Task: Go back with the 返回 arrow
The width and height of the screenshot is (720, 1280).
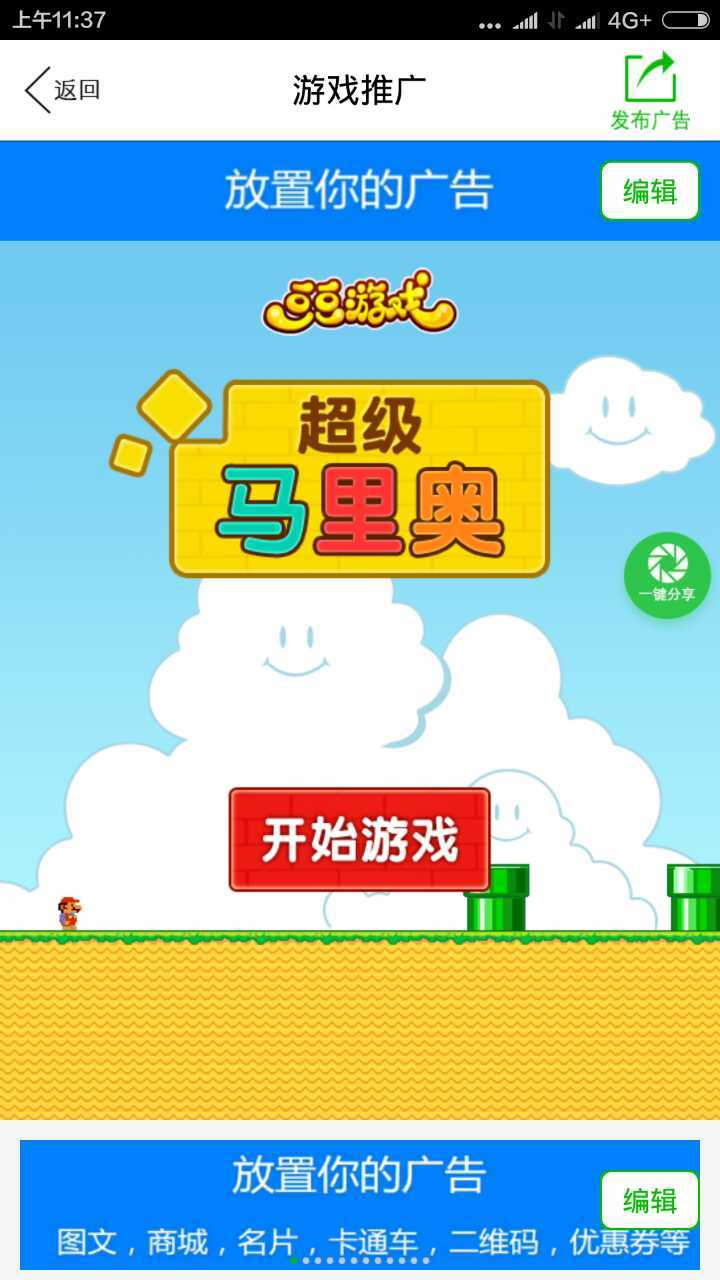Action: [62, 90]
